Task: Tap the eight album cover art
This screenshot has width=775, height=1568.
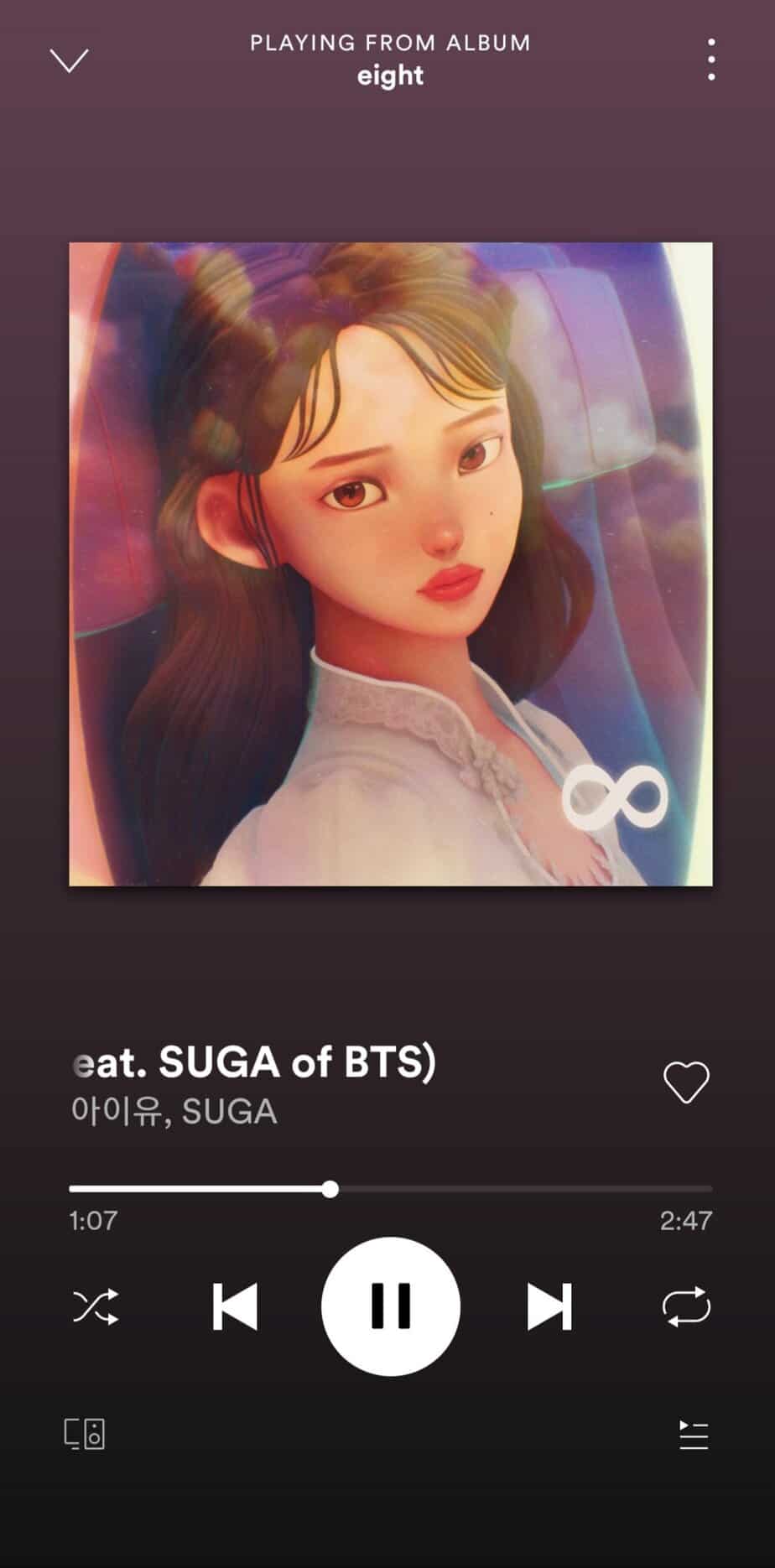Action: (390, 563)
